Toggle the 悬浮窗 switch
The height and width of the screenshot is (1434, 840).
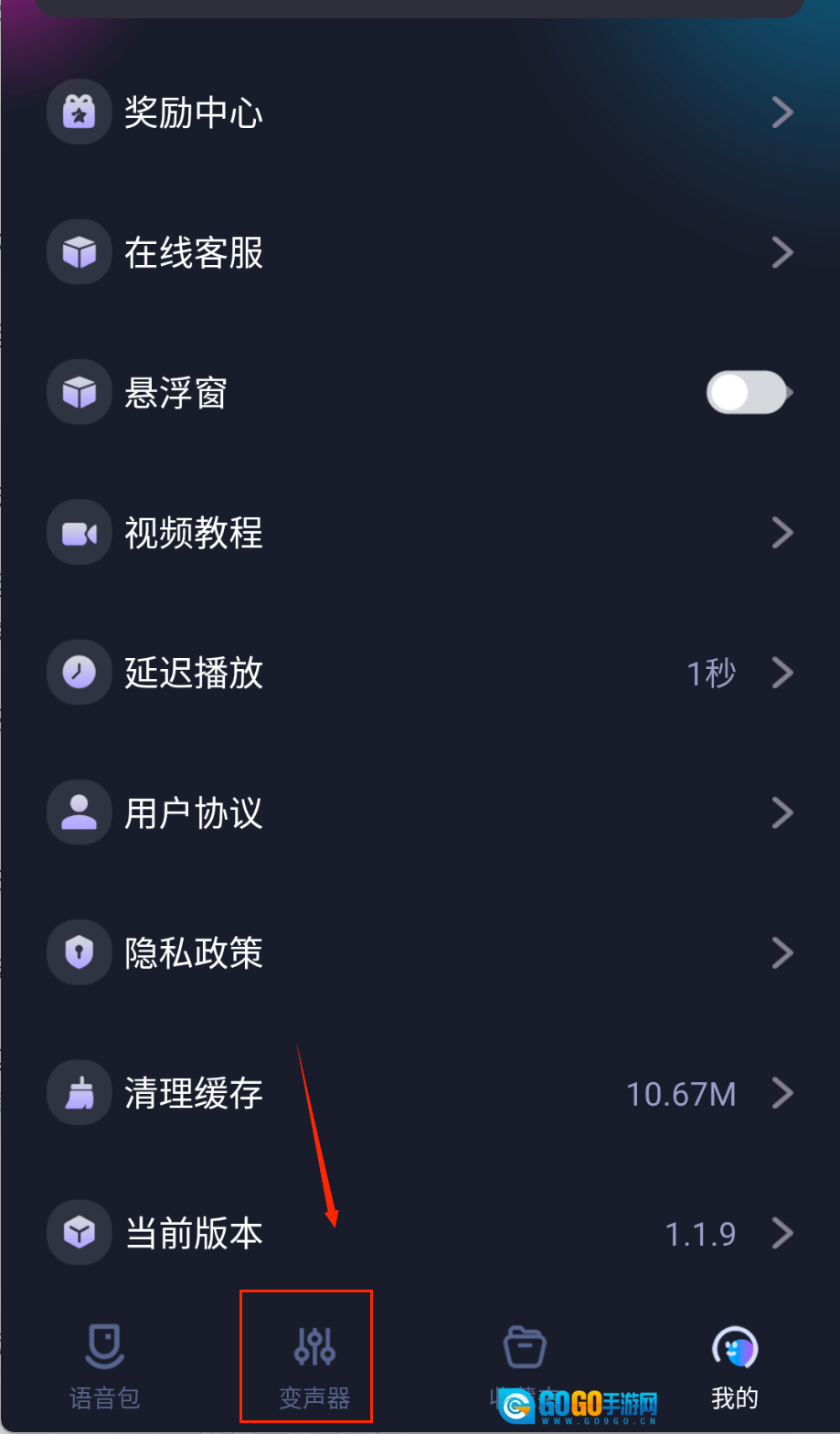click(747, 393)
